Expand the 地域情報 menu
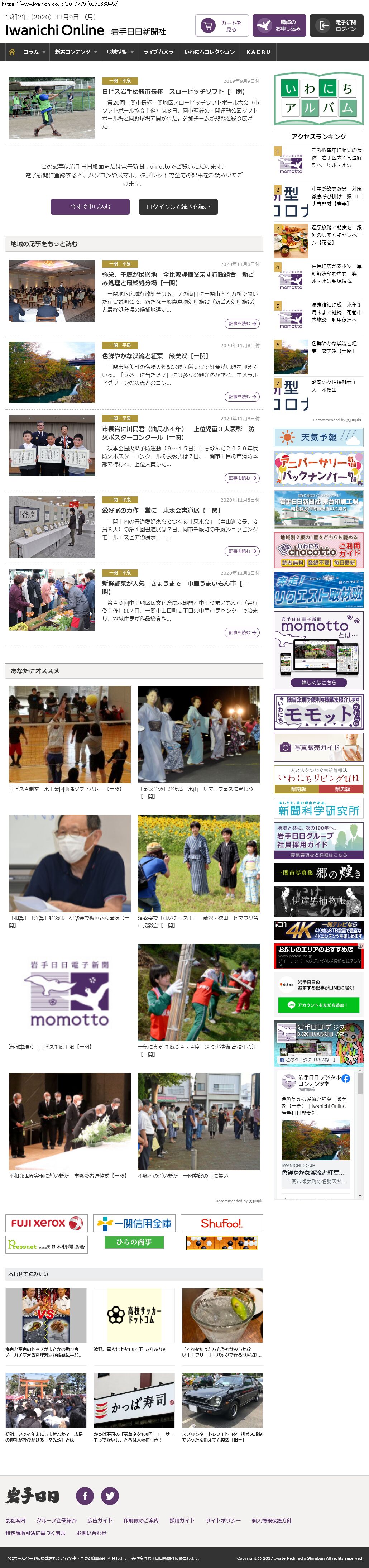This screenshot has height=1568, width=369. 119,52
